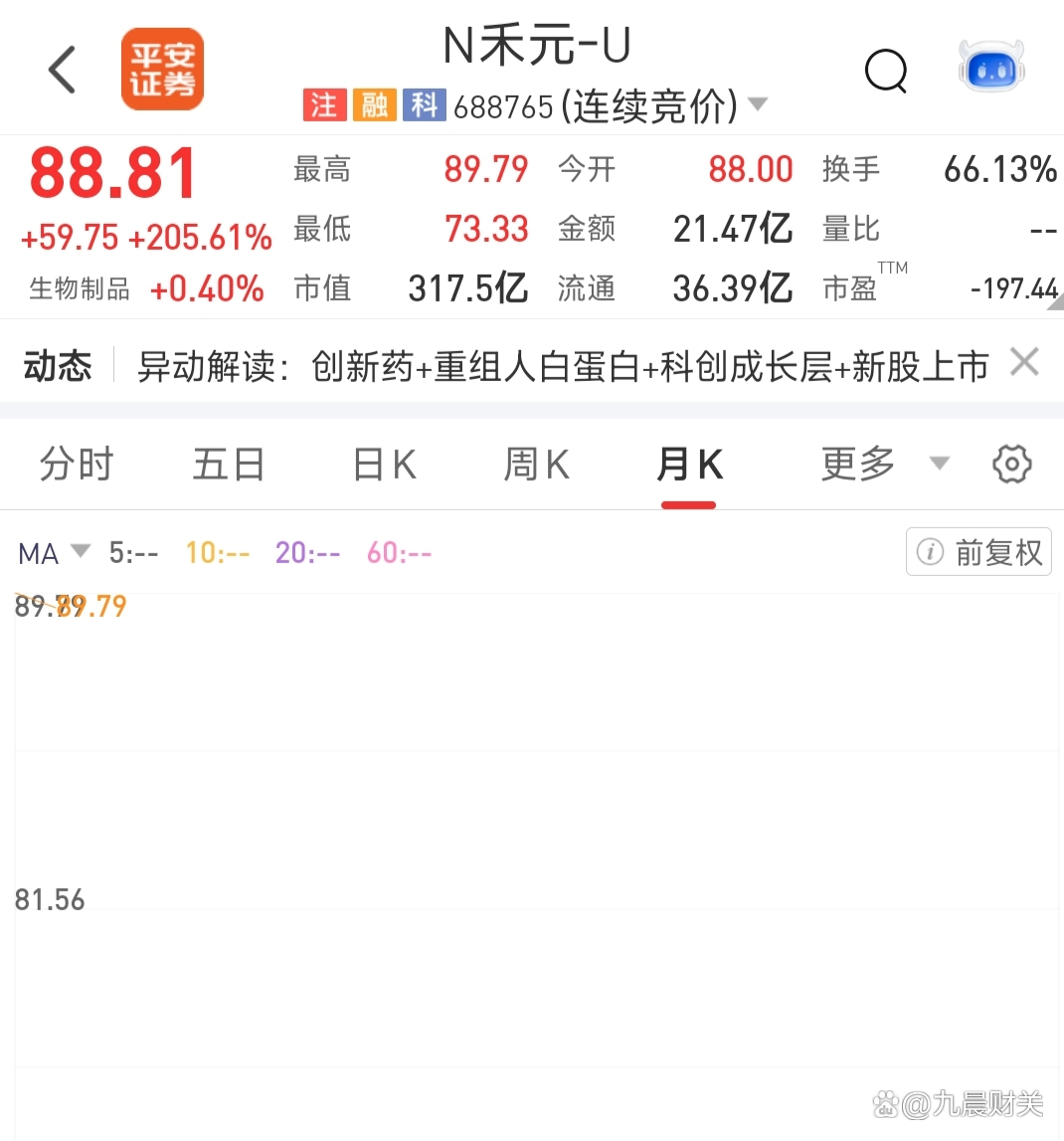Expand the 更多 chart period dropdown
This screenshot has height=1141, width=1064.
883,464
